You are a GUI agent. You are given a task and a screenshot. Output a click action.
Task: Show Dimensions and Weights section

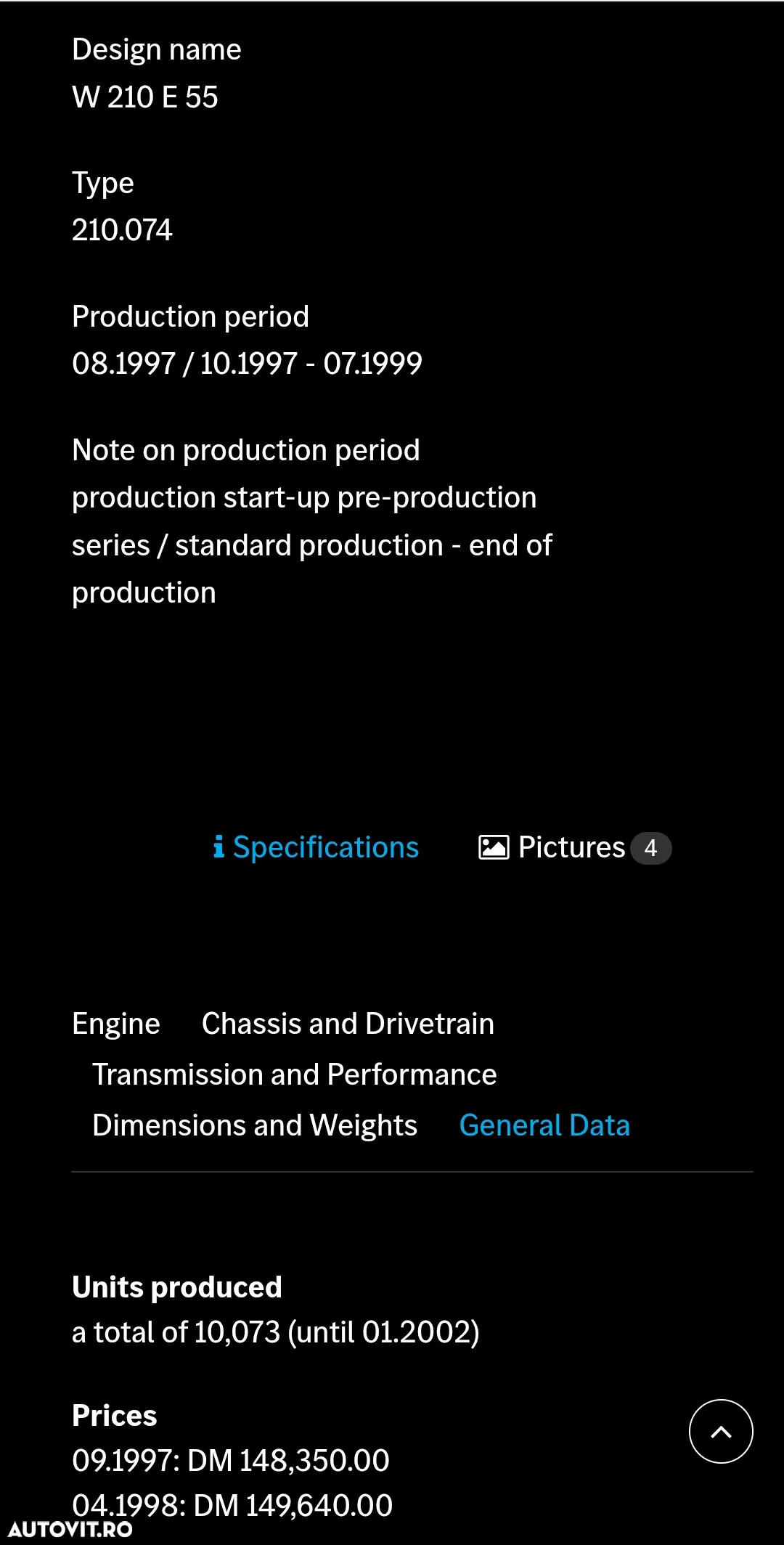click(254, 1125)
